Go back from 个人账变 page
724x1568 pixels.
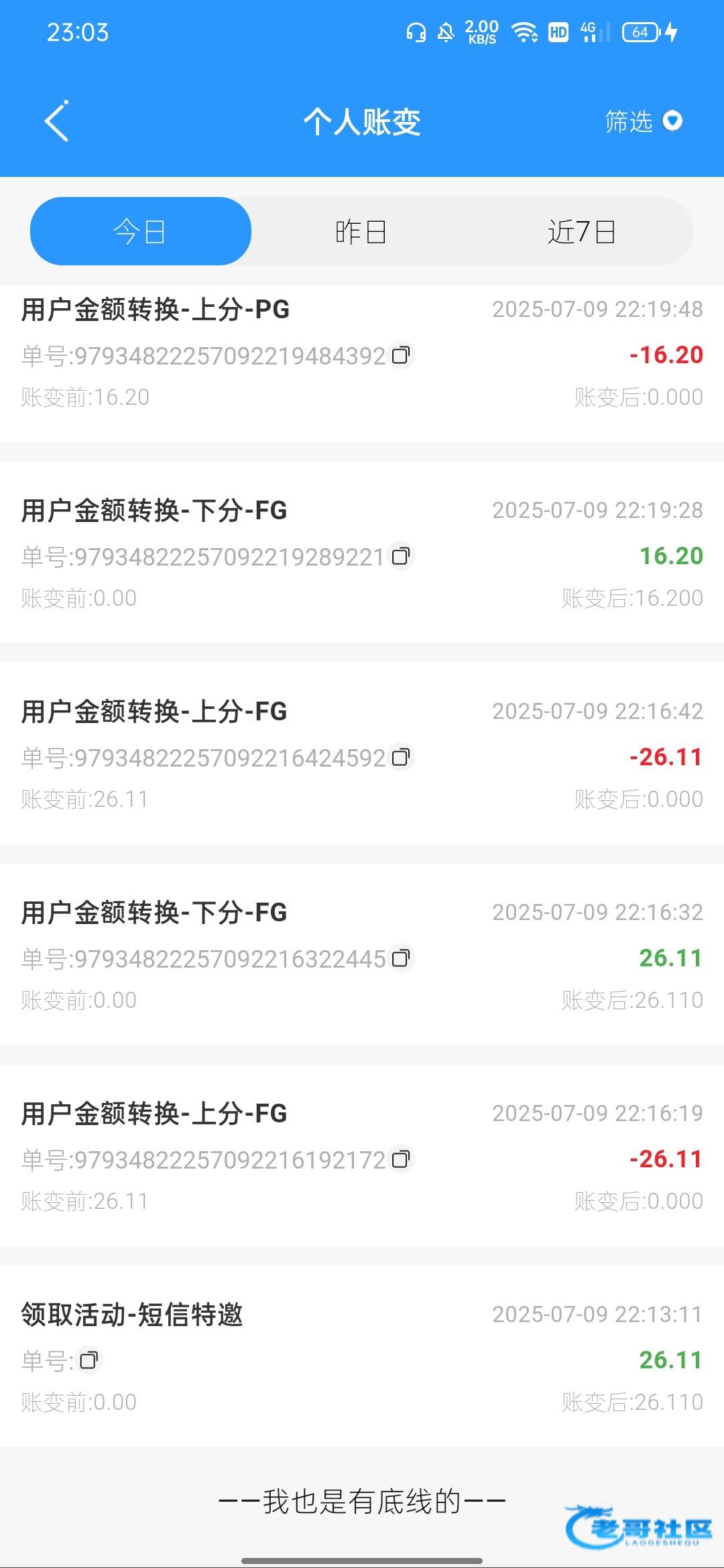[x=57, y=121]
